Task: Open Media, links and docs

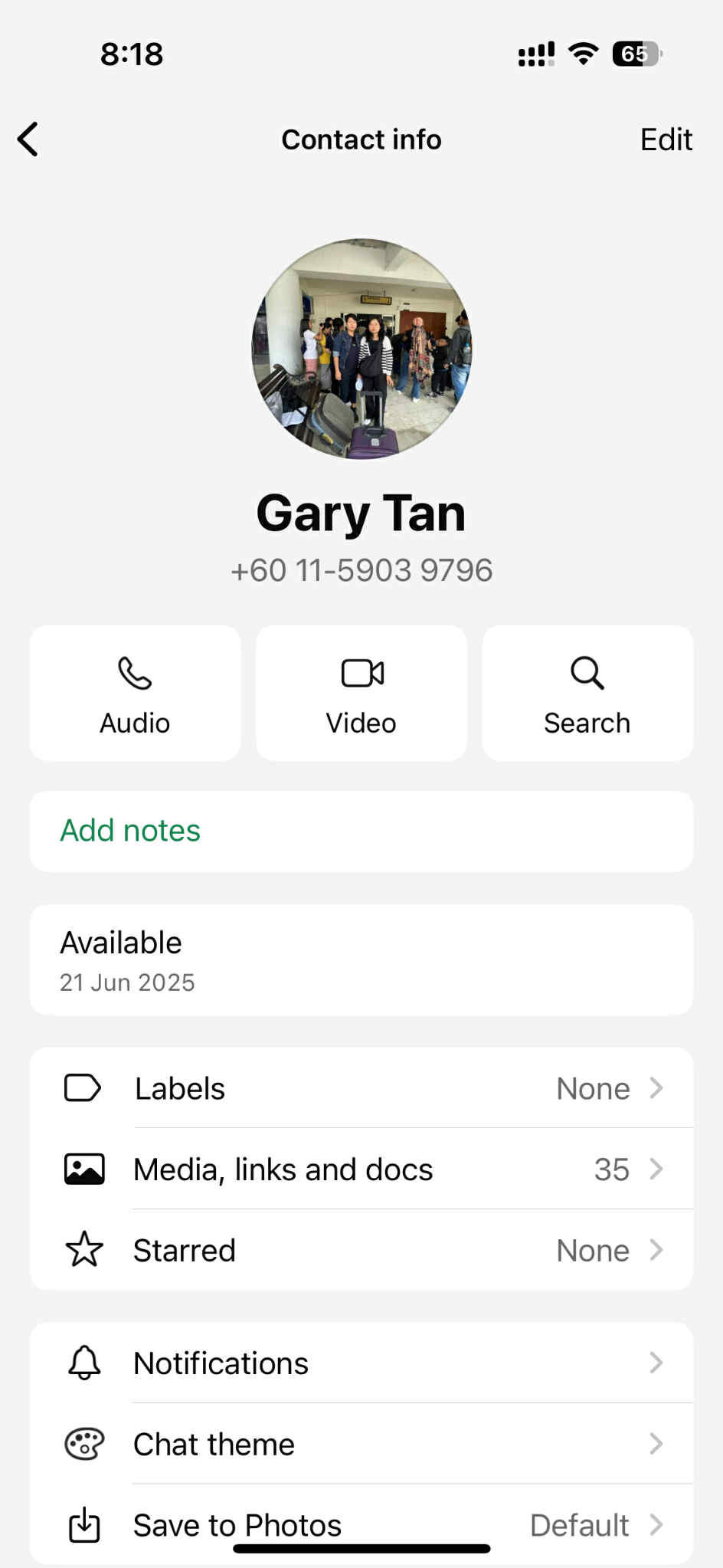Action: tap(361, 1169)
